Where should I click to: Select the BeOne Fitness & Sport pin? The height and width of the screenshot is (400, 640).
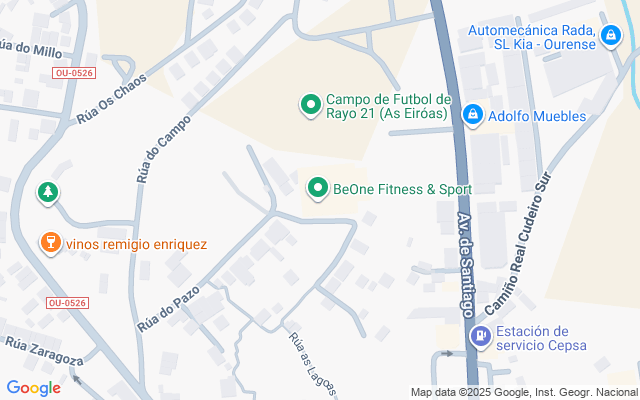(318, 187)
